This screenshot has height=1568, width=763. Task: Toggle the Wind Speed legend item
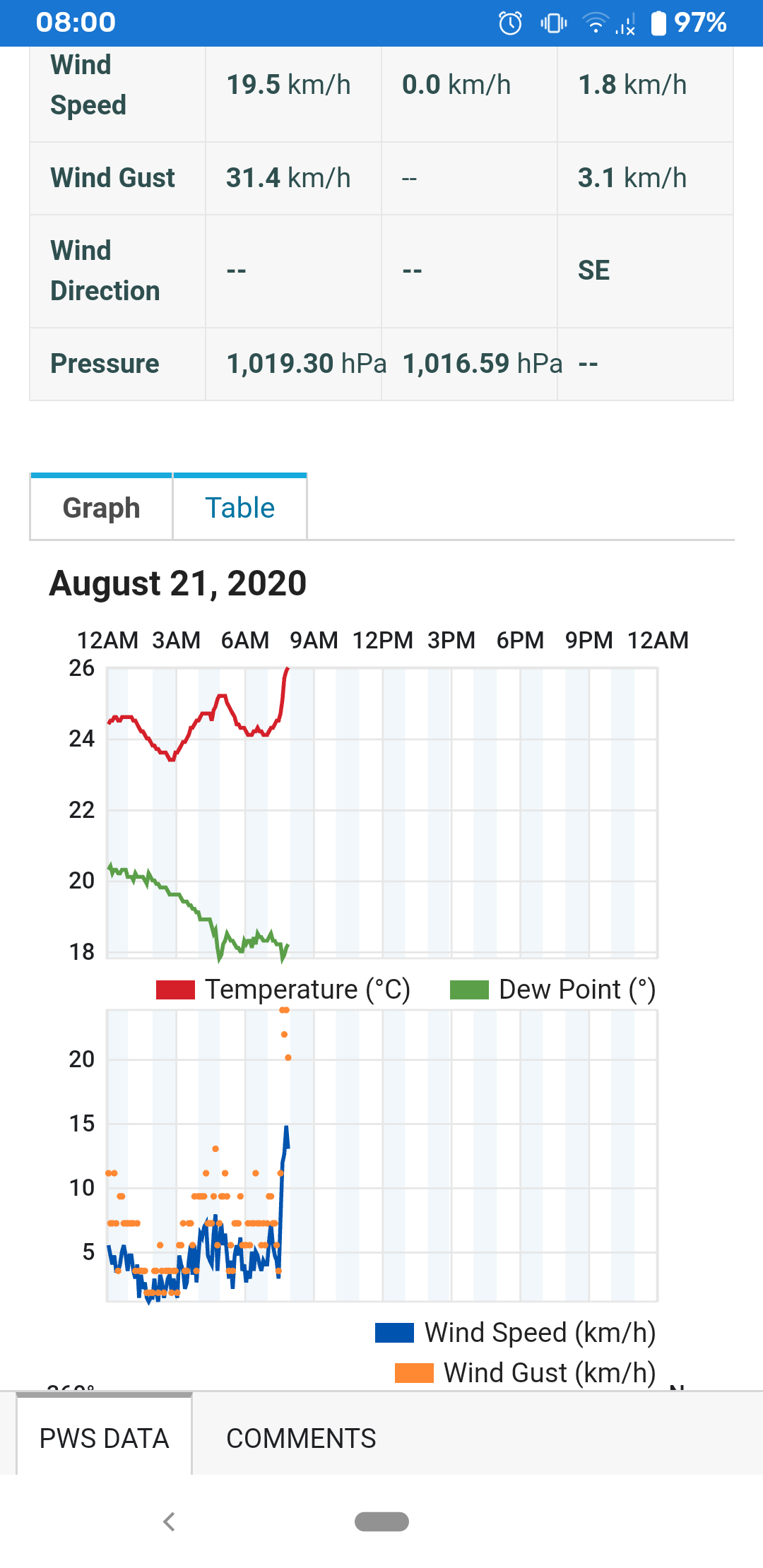[516, 1333]
